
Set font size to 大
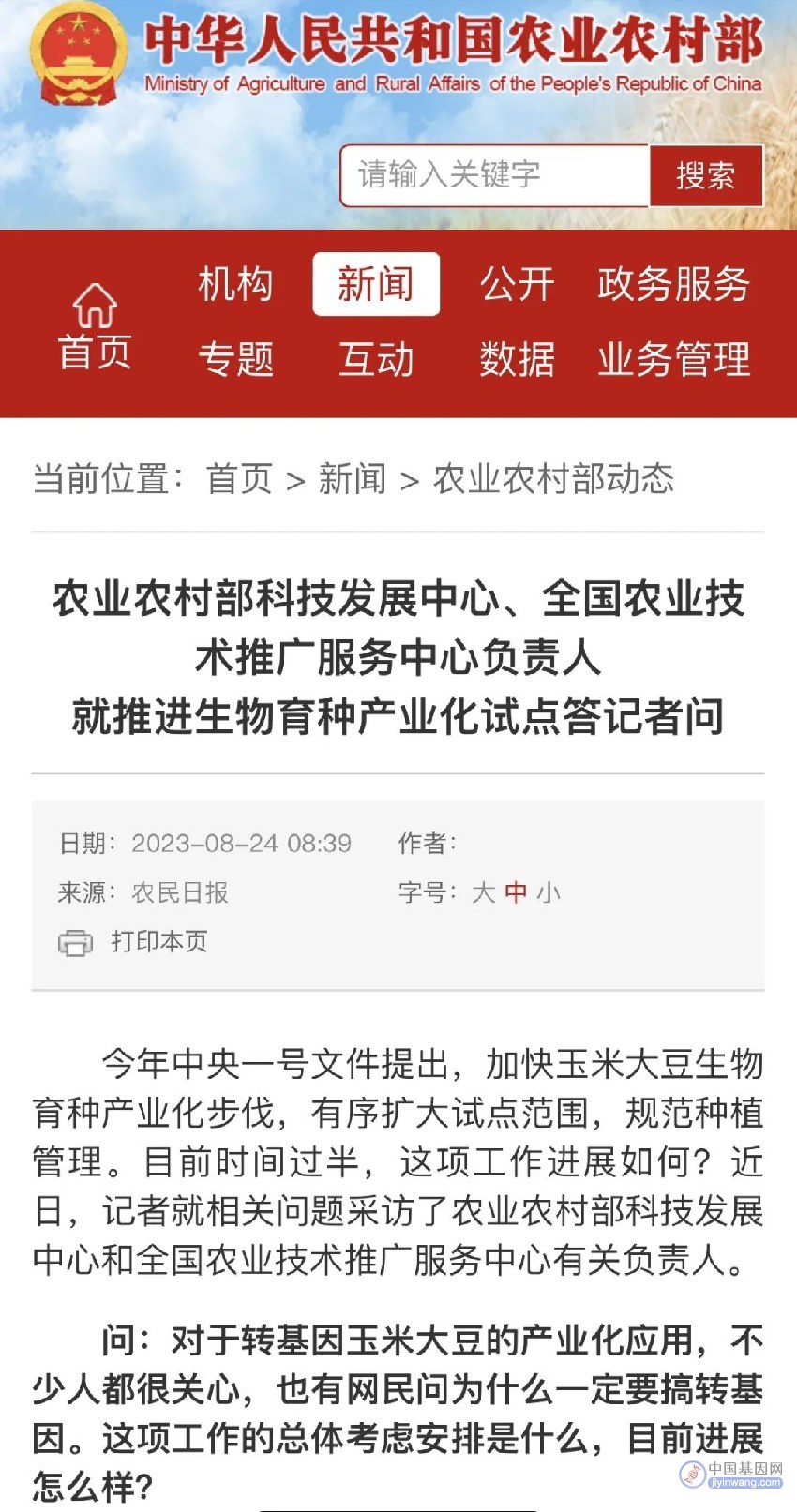tap(483, 892)
